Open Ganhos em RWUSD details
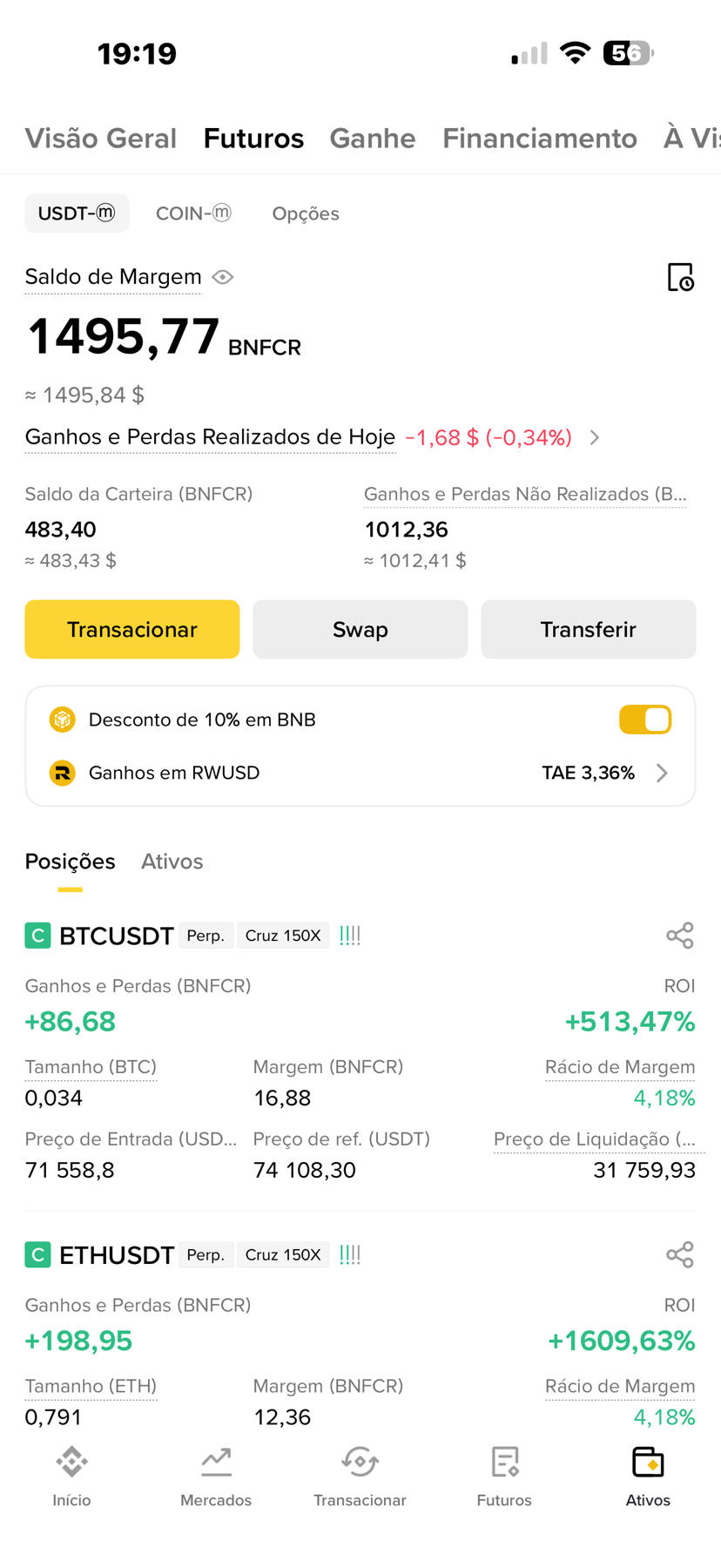This screenshot has width=721, height=1568. tap(360, 773)
